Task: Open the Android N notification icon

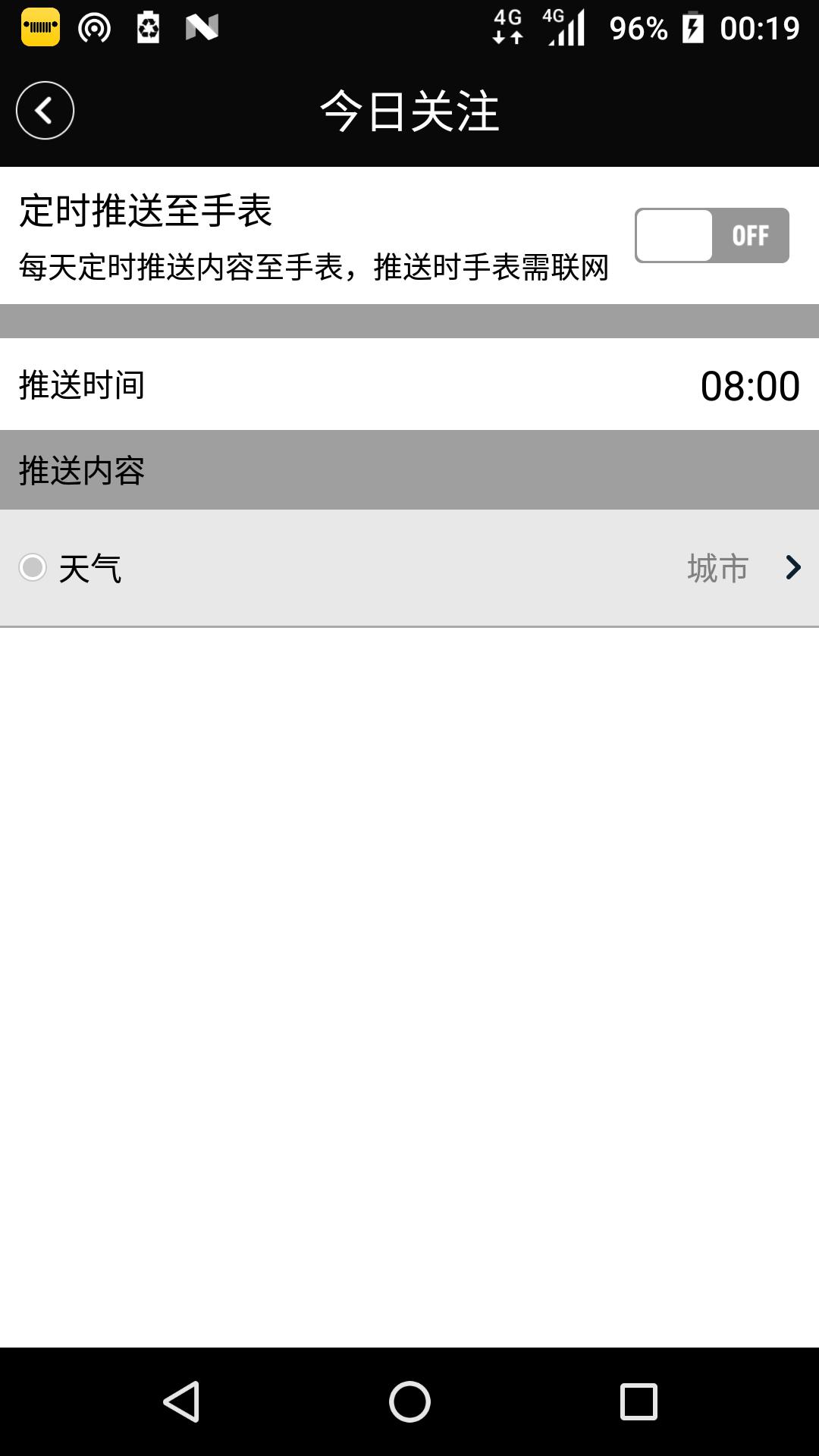Action: click(203, 28)
